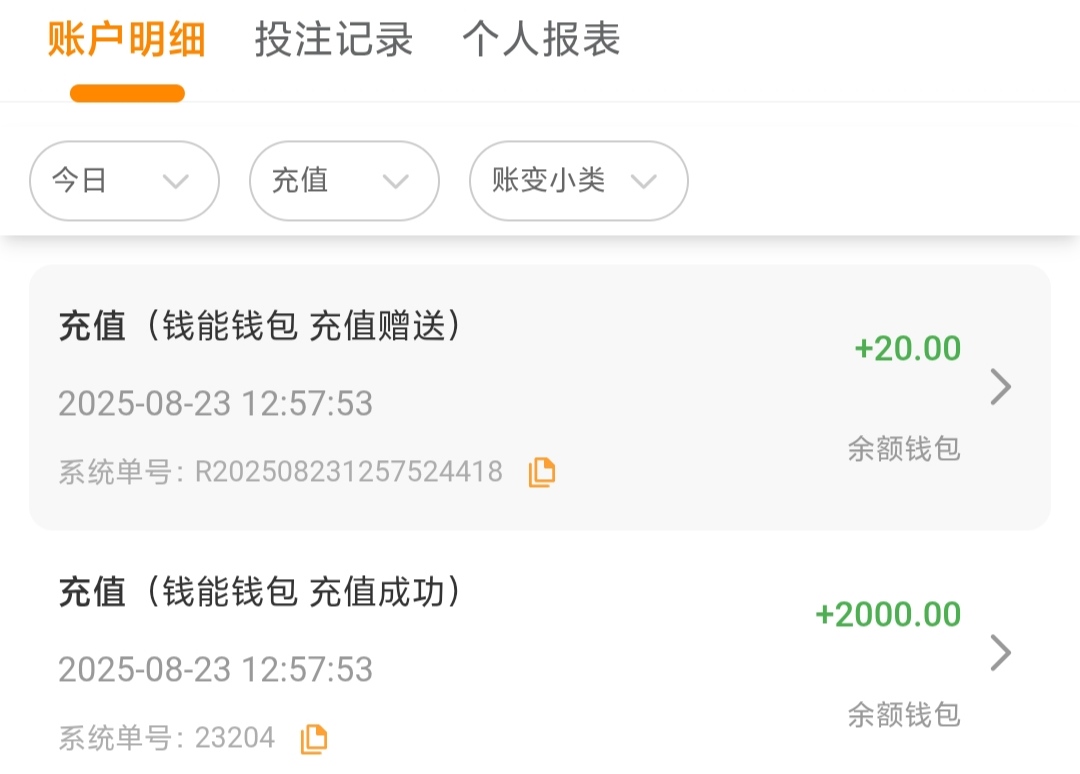Expand the 账变小类 filter dropdown
This screenshot has height=774, width=1080.
point(578,181)
